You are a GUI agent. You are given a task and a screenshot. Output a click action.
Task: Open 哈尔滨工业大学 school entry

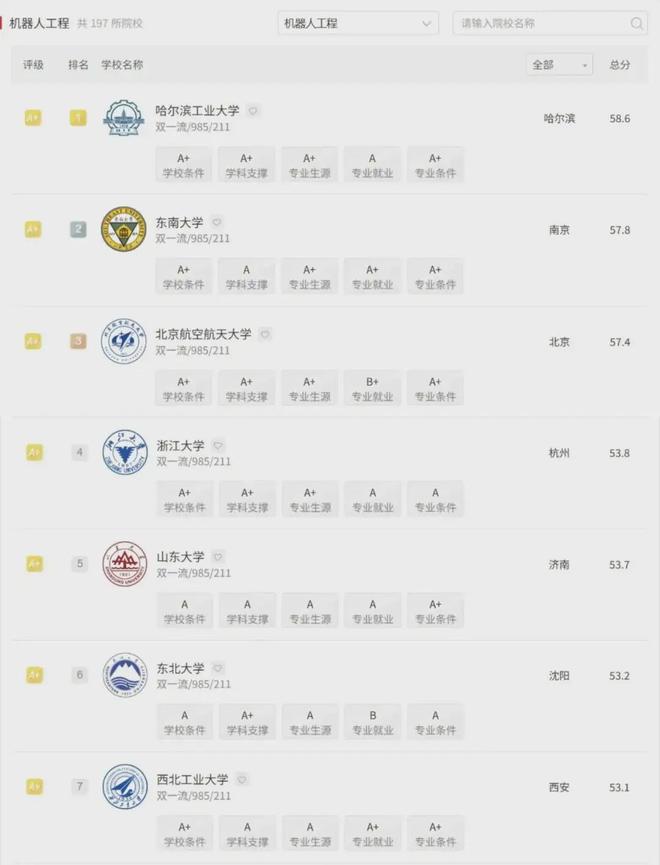[x=197, y=111]
